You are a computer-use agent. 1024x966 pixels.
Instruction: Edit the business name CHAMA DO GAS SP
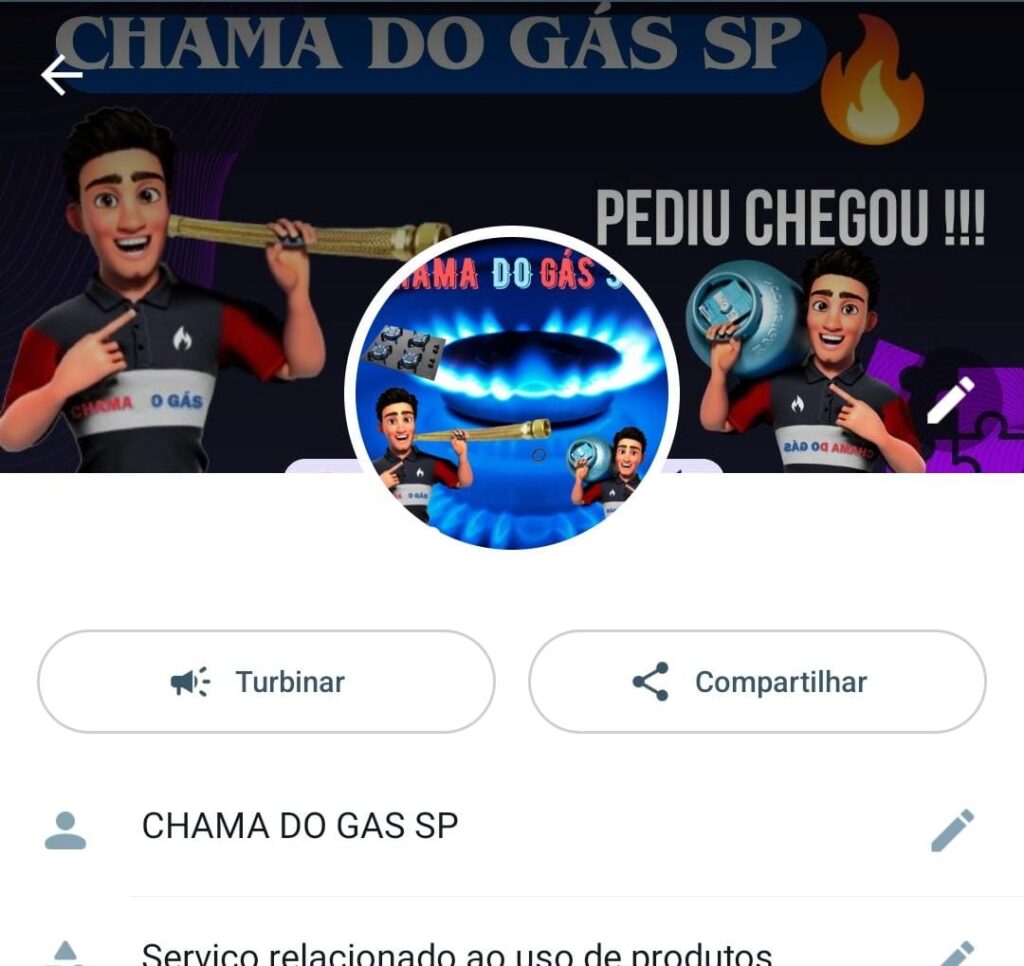click(952, 830)
